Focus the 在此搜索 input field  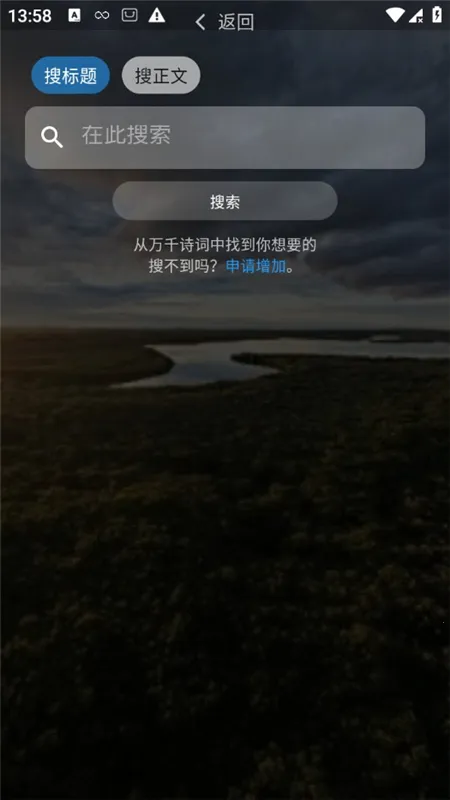[x=224, y=137]
